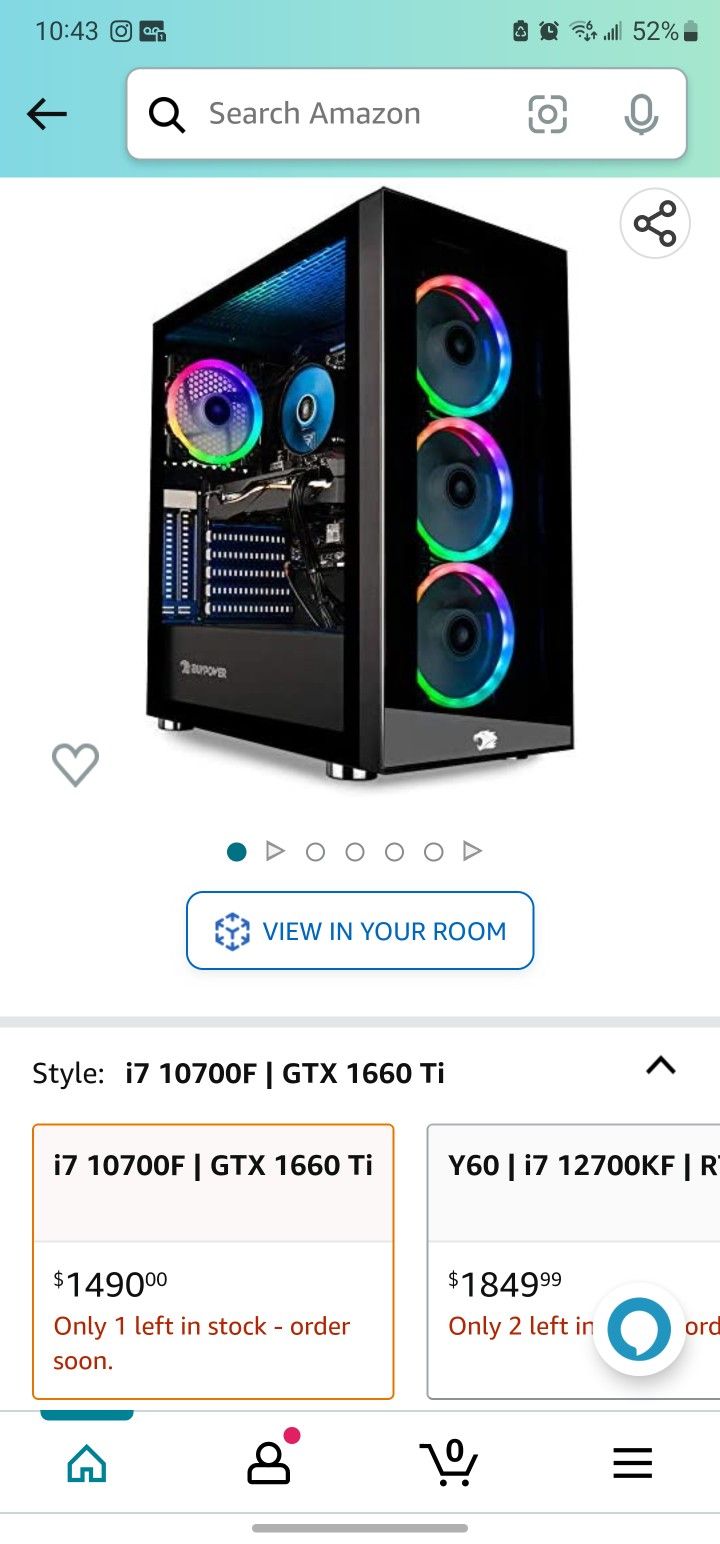Tap the Alexa assistant icon

click(638, 1329)
